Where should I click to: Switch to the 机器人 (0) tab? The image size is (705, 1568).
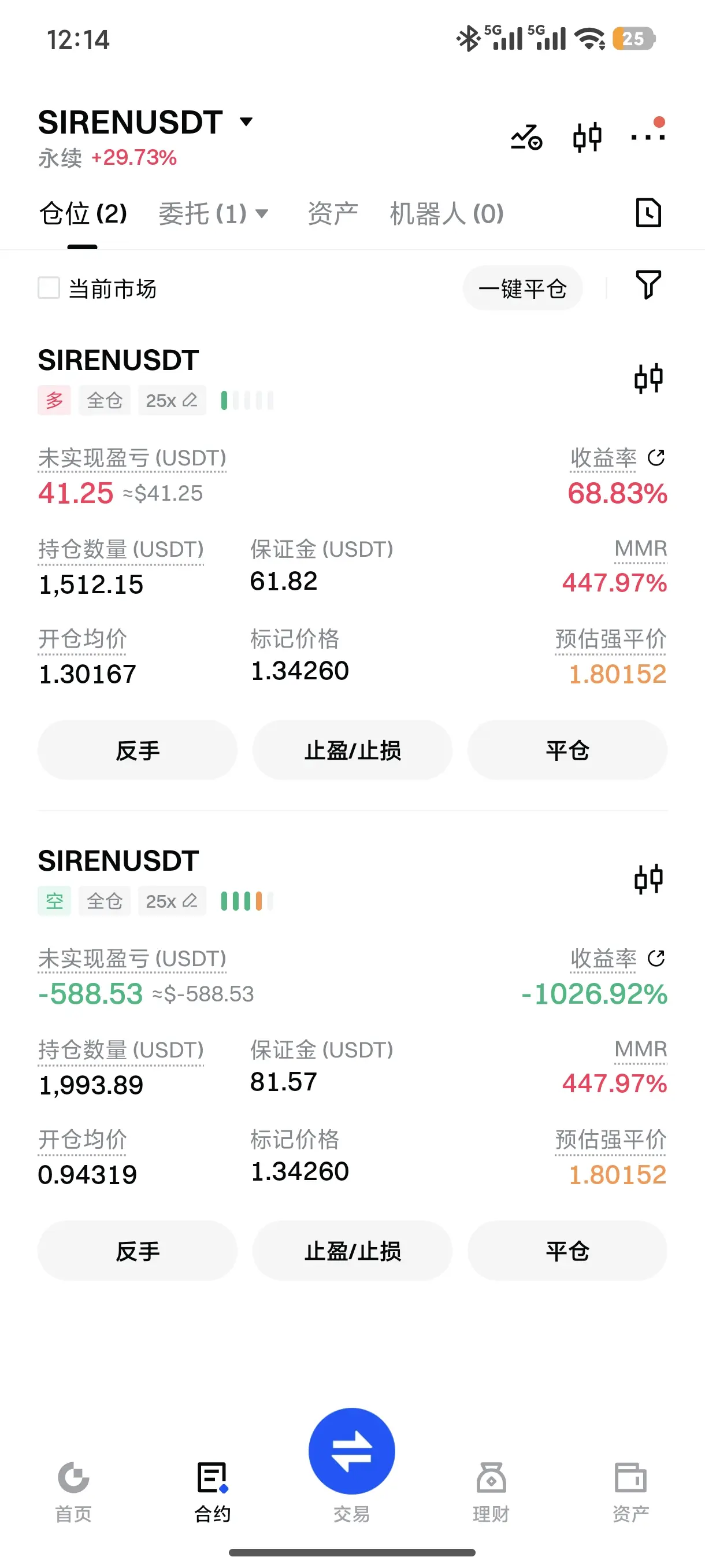(x=447, y=214)
